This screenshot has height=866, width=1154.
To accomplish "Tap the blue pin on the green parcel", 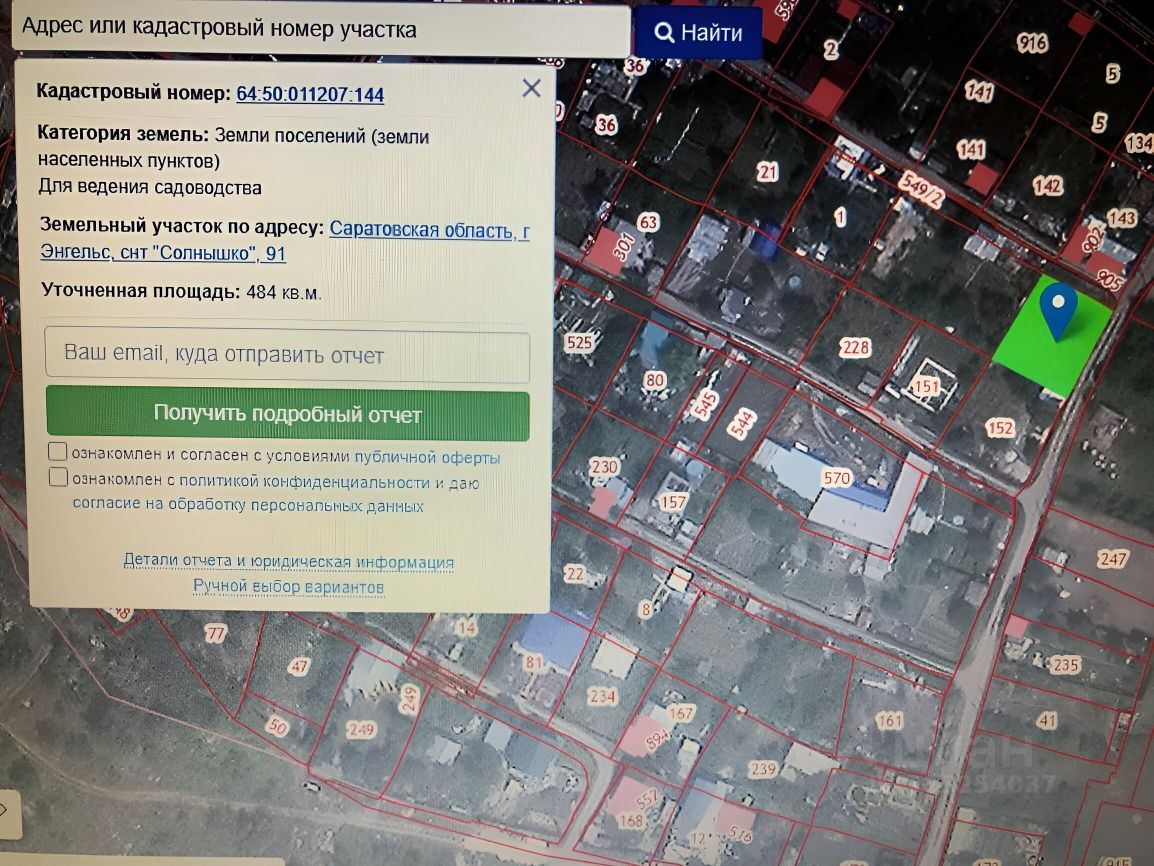I will pos(1057,307).
